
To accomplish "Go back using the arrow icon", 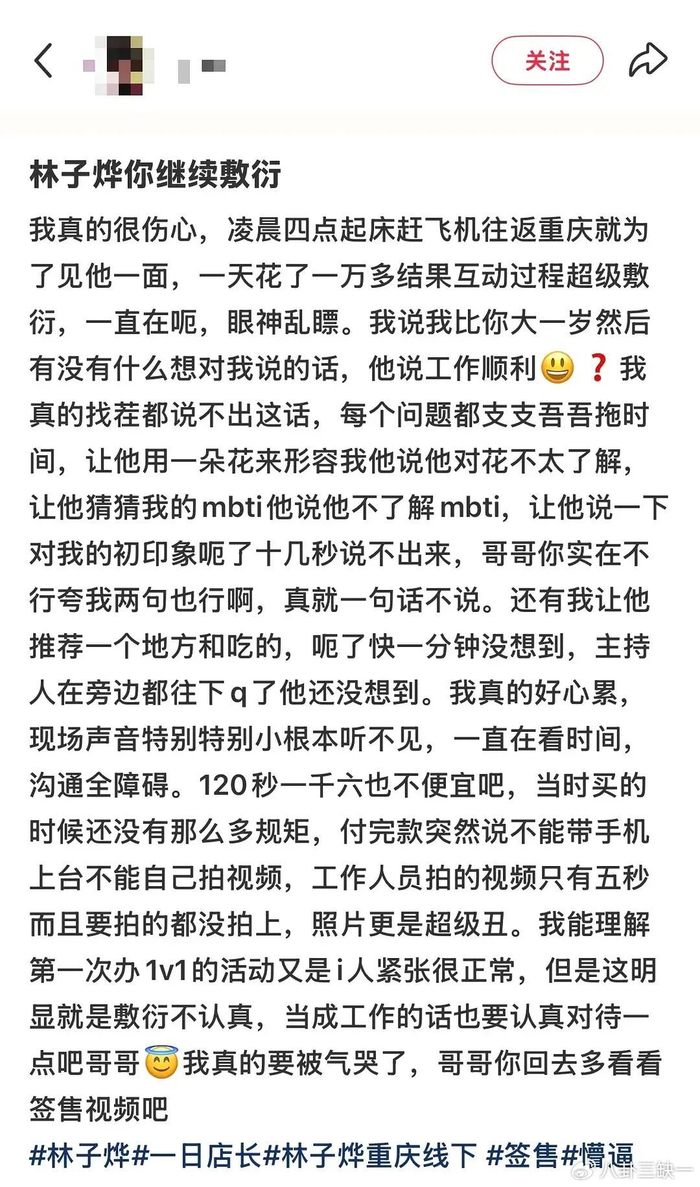I will (43, 62).
